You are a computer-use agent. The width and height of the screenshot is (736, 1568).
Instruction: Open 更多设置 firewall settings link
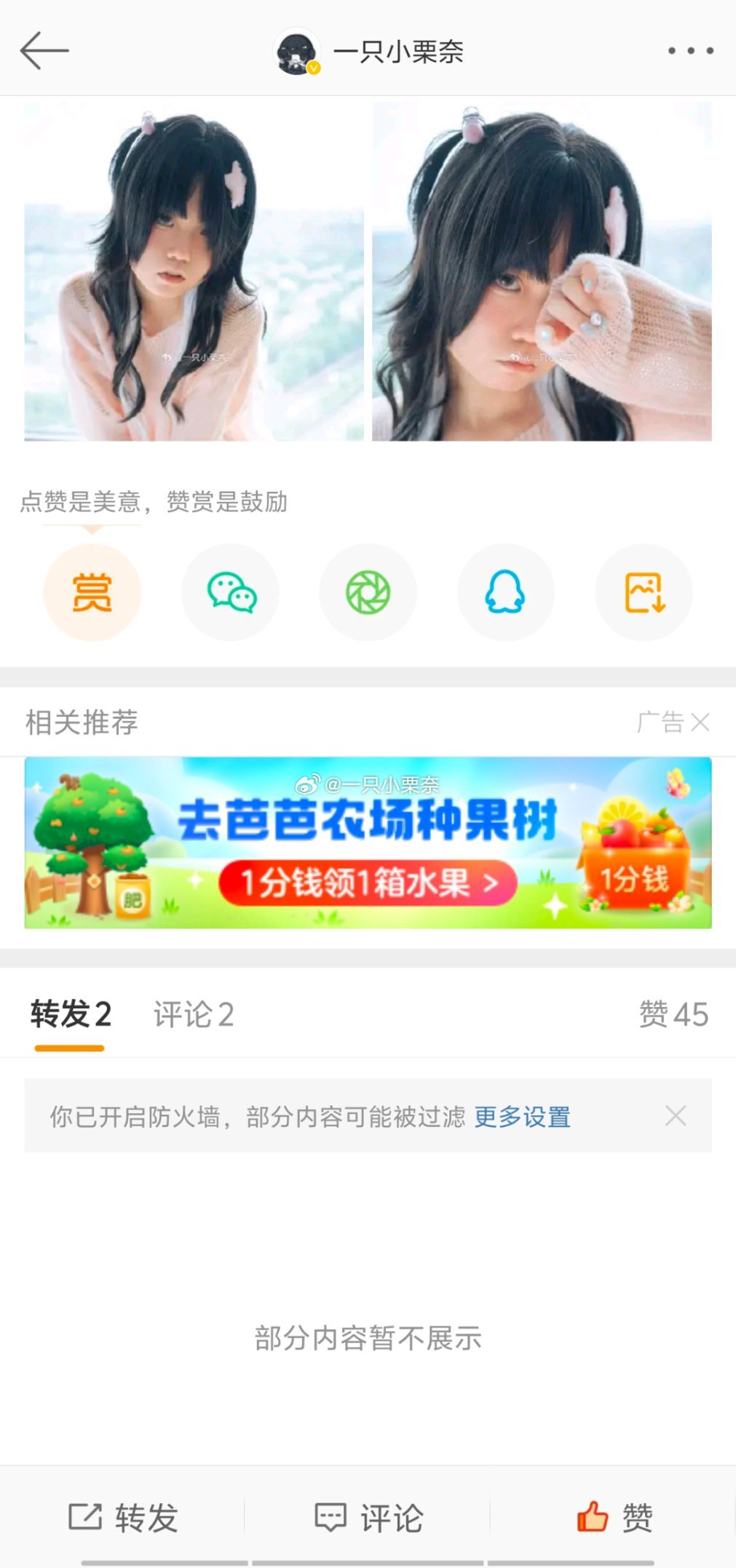coord(522,1117)
